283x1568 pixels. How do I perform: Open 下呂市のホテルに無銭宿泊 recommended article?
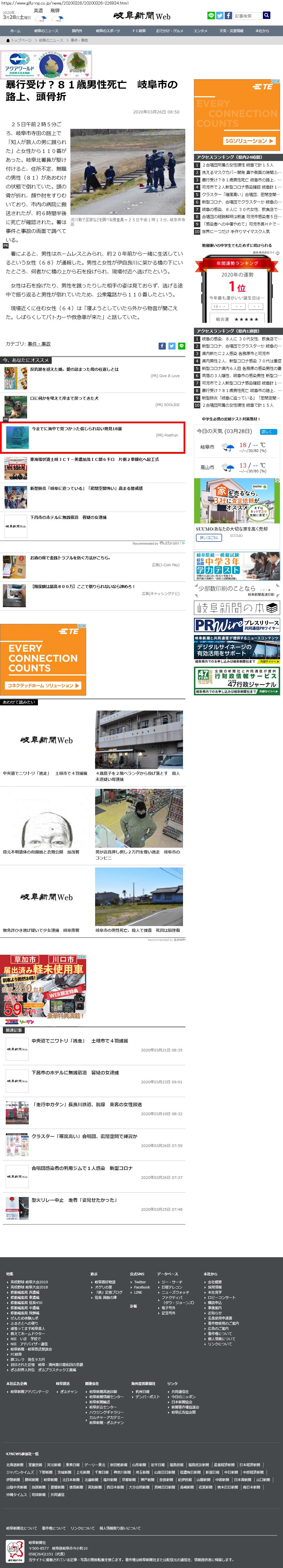point(68,517)
